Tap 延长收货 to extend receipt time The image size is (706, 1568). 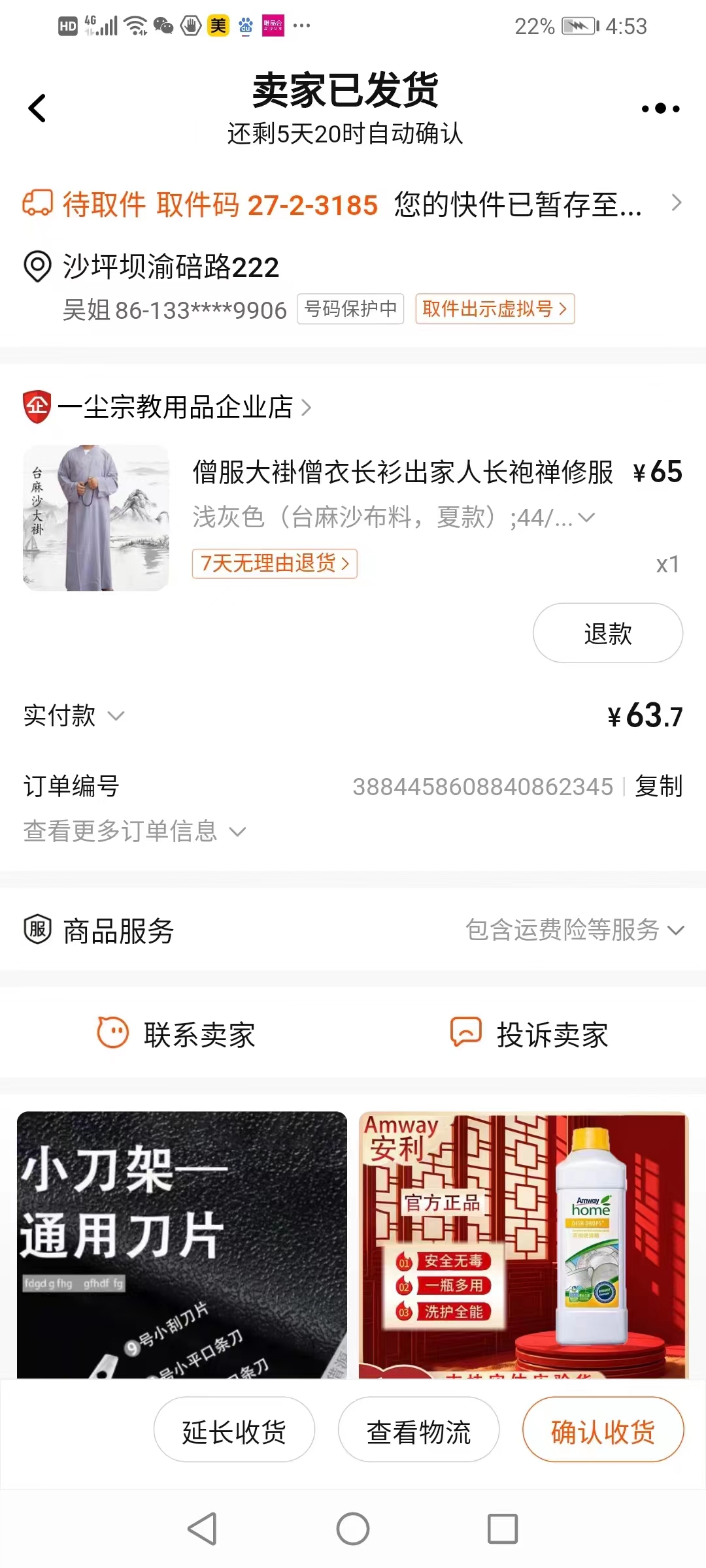point(234,1431)
